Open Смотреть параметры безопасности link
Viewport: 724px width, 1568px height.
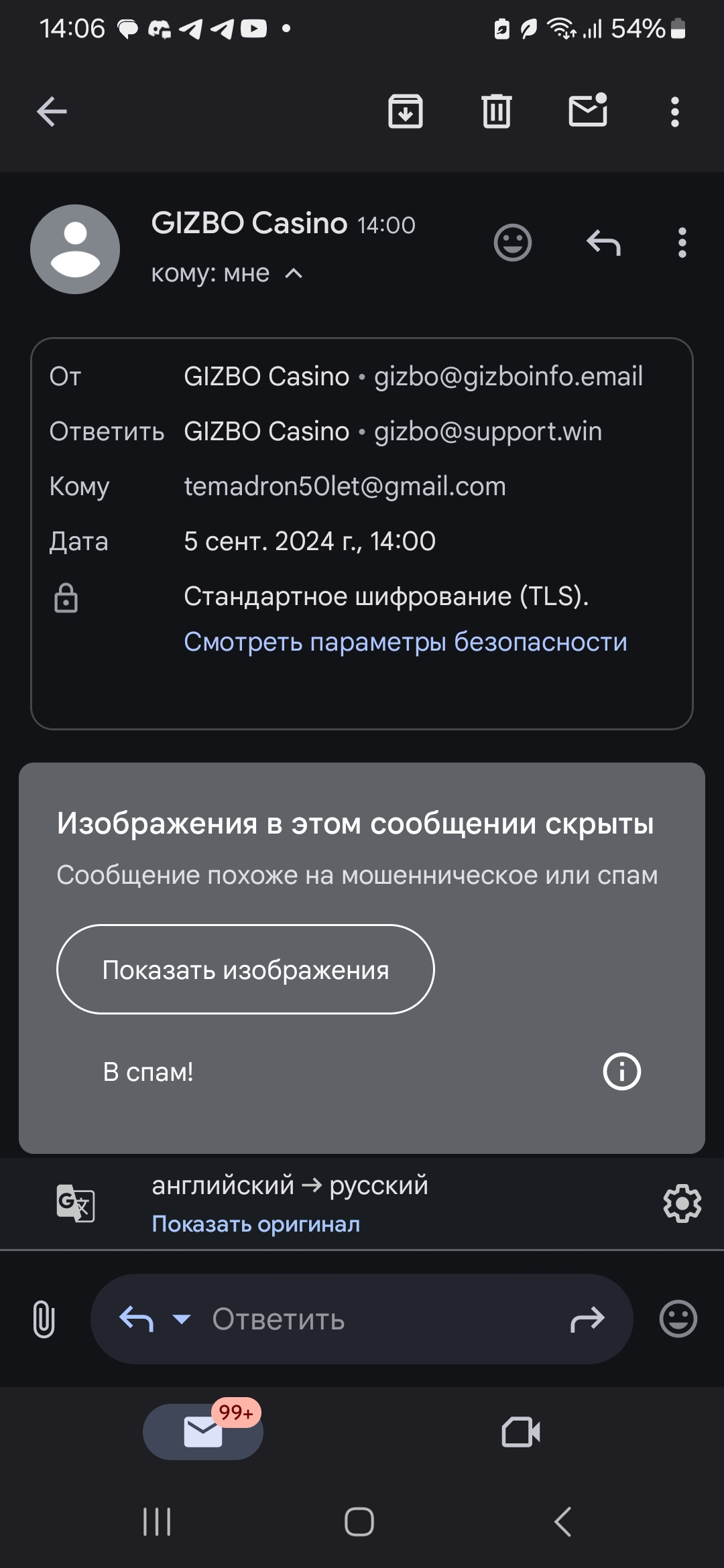(x=406, y=642)
